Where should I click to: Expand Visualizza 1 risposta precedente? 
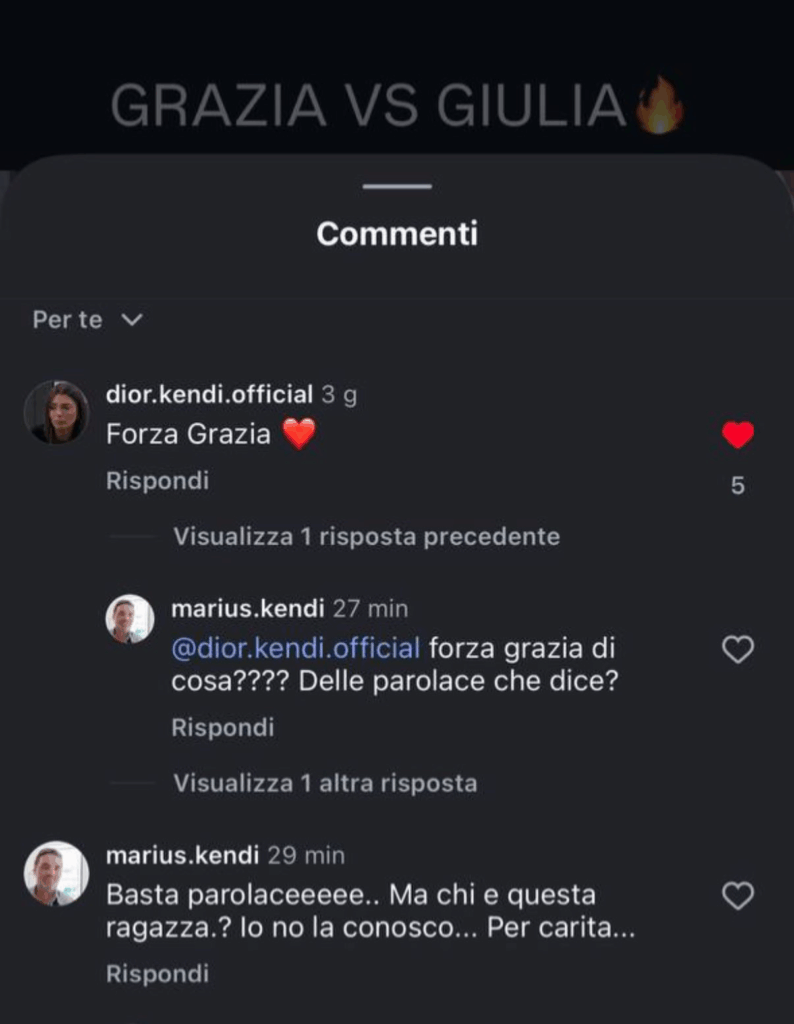tap(366, 537)
